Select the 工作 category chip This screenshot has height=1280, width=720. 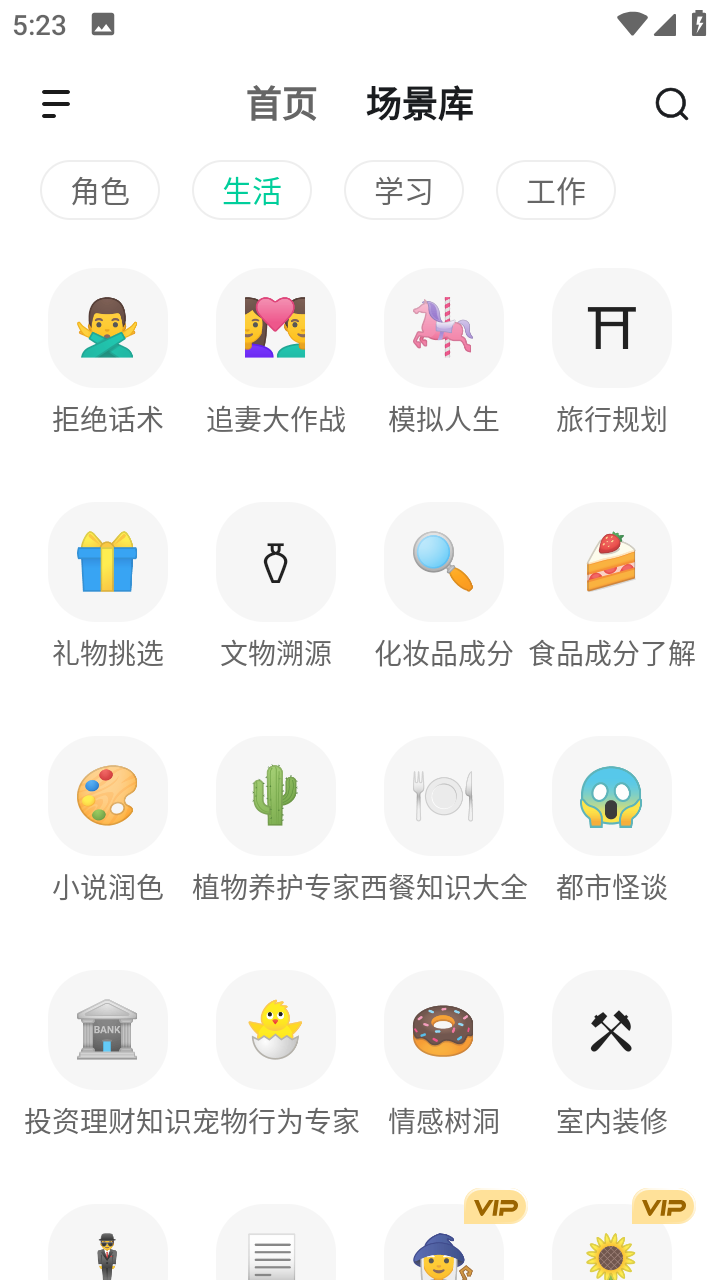(x=556, y=190)
